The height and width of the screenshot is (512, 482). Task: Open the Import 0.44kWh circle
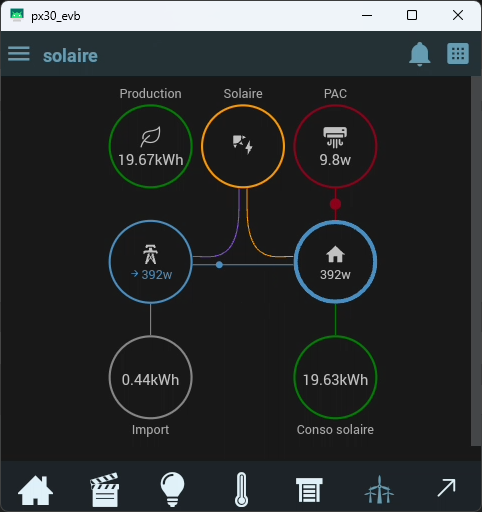151,377
